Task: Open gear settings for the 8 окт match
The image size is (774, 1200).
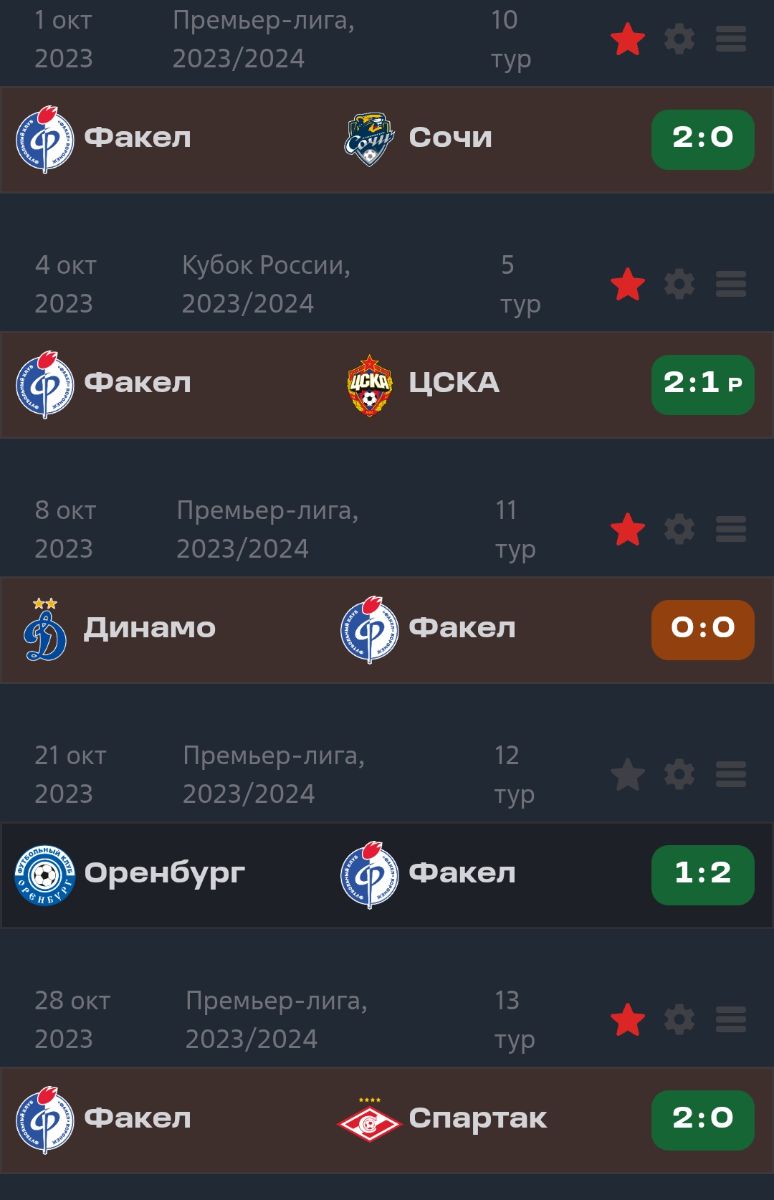Action: pyautogui.click(x=679, y=530)
